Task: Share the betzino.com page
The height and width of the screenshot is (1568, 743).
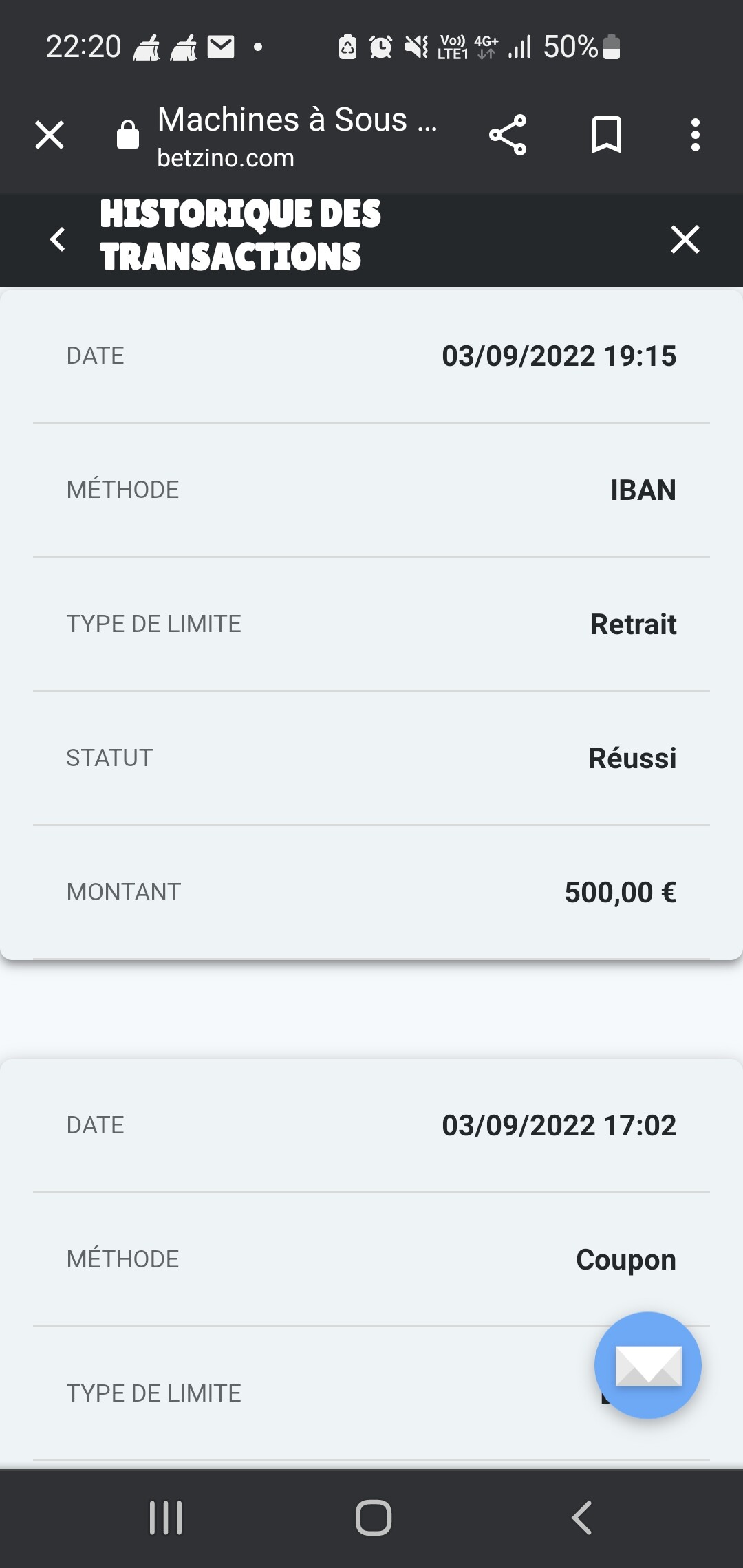Action: coord(508,135)
